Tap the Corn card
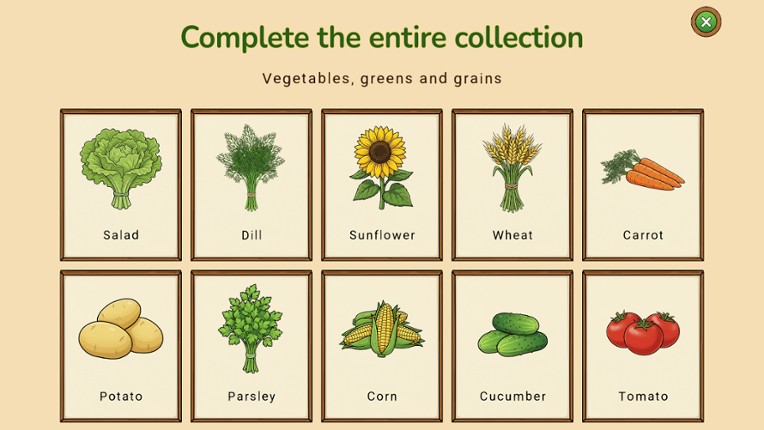This screenshot has height=430, width=764. click(382, 345)
